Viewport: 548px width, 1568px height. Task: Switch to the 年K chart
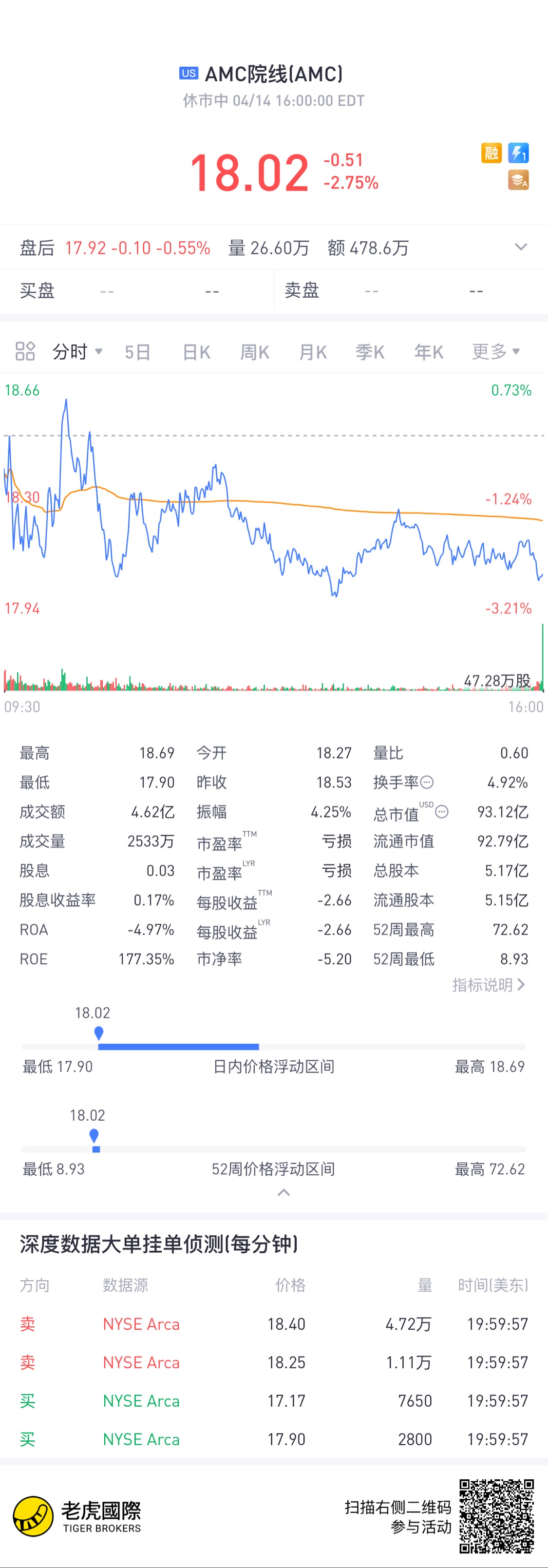[x=428, y=352]
